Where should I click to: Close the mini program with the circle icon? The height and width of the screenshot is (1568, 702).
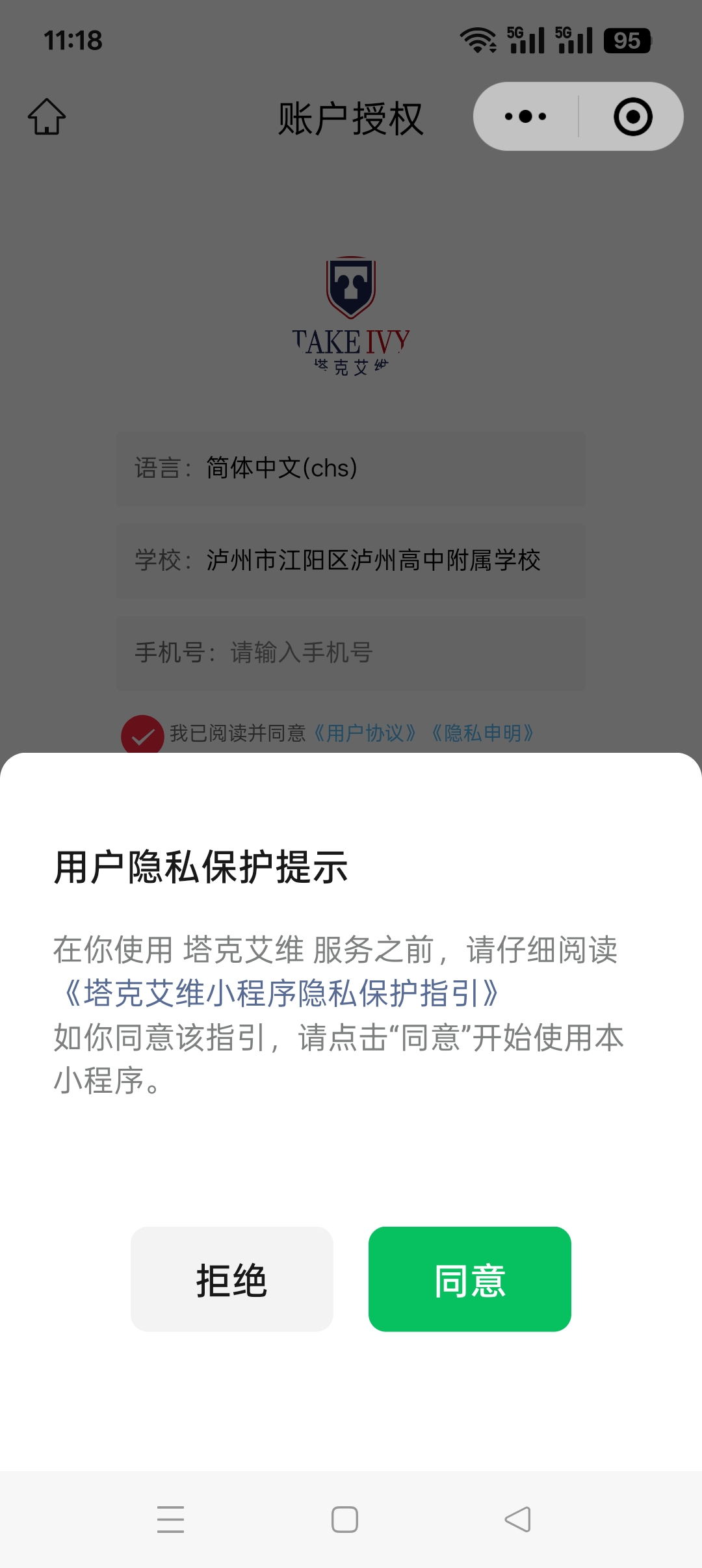[x=632, y=117]
